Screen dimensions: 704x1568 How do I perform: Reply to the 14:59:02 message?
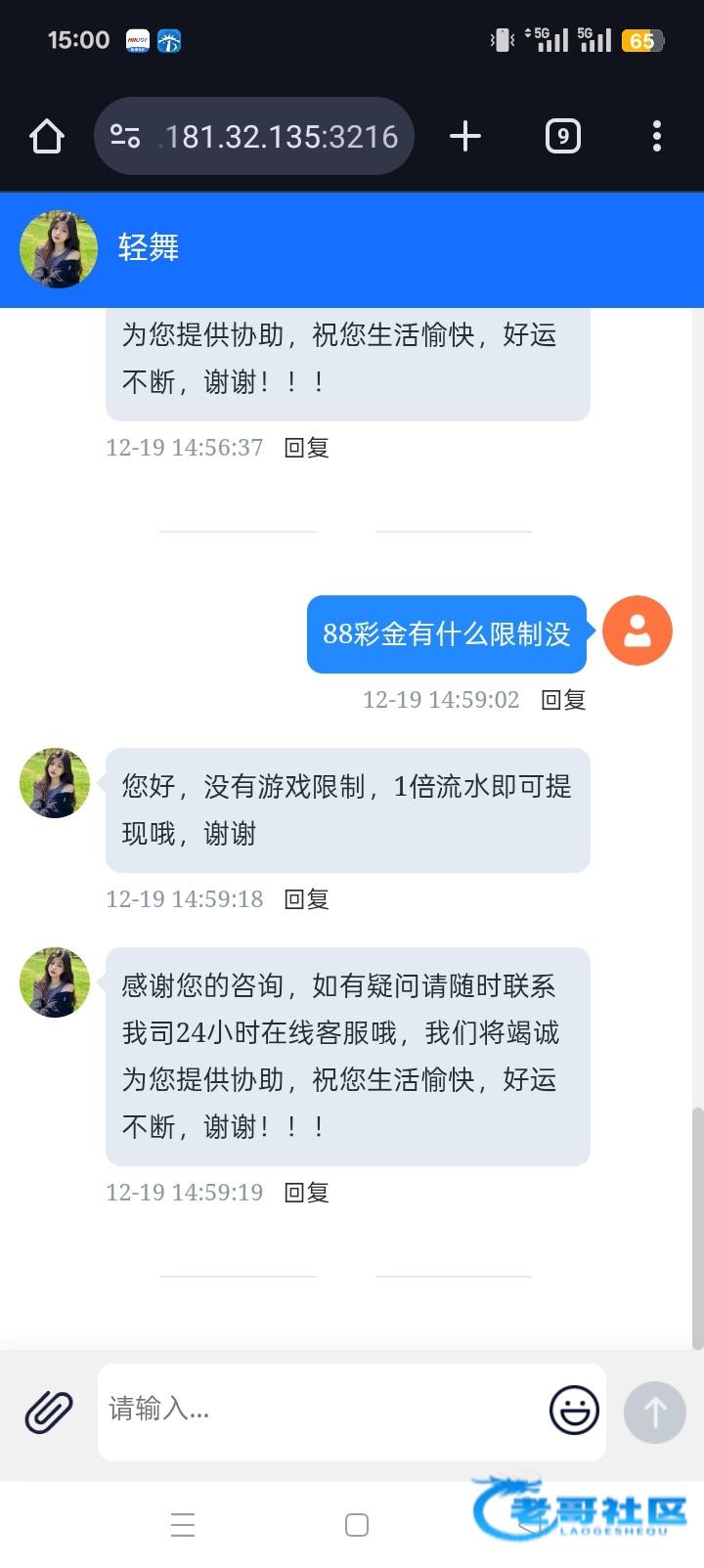coord(563,700)
